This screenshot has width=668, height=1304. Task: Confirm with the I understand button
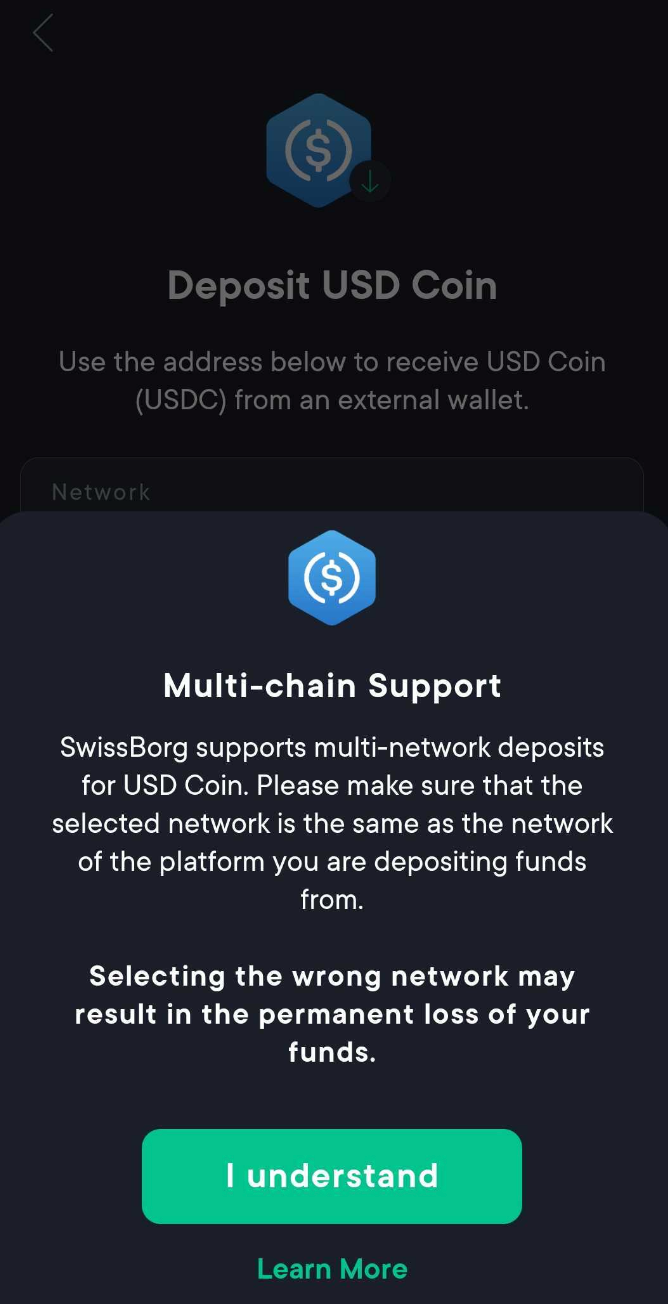(332, 1176)
